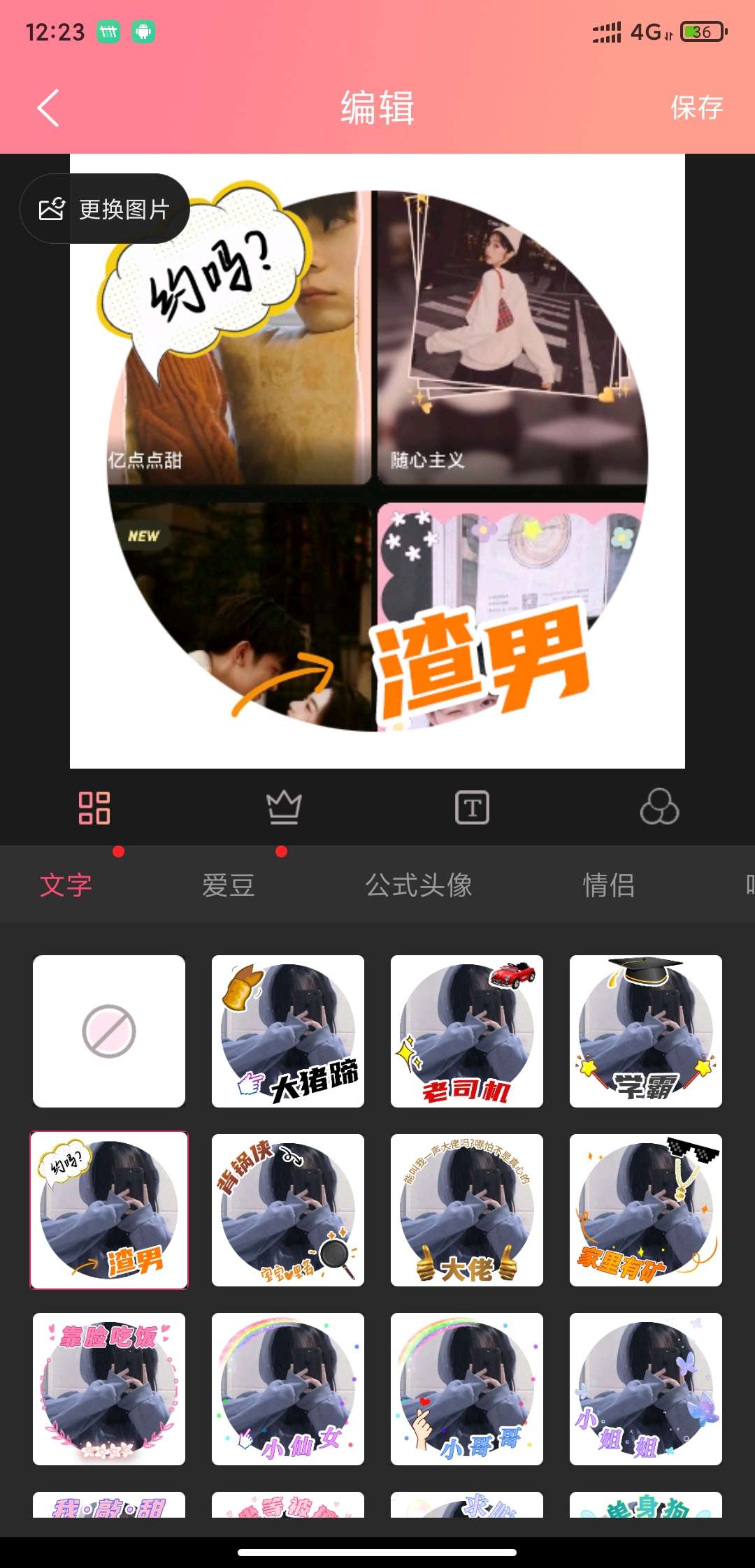Apply the 大佬 thumbs-up template
This screenshot has width=755, height=1568.
(467, 1210)
